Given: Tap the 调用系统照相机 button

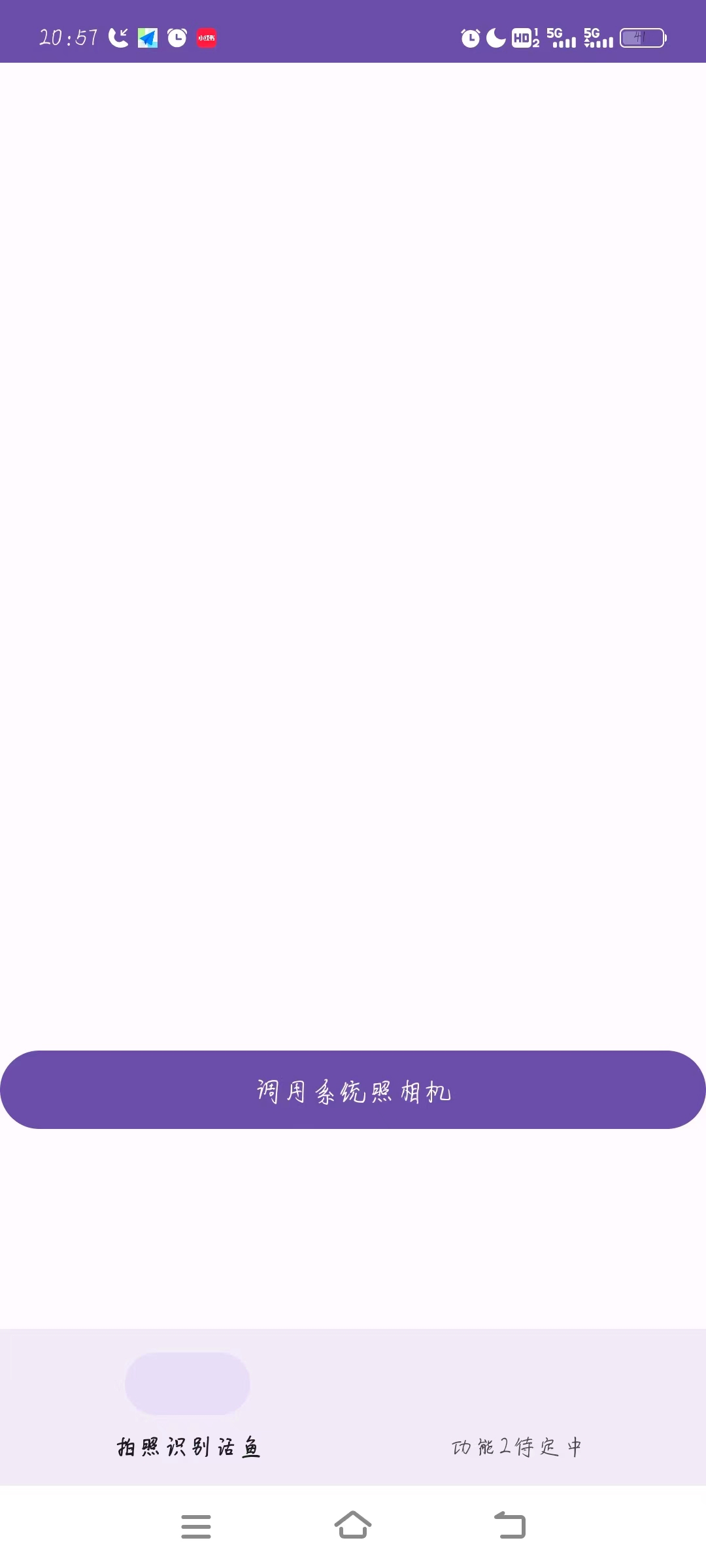Looking at the screenshot, I should pyautogui.click(x=353, y=1090).
